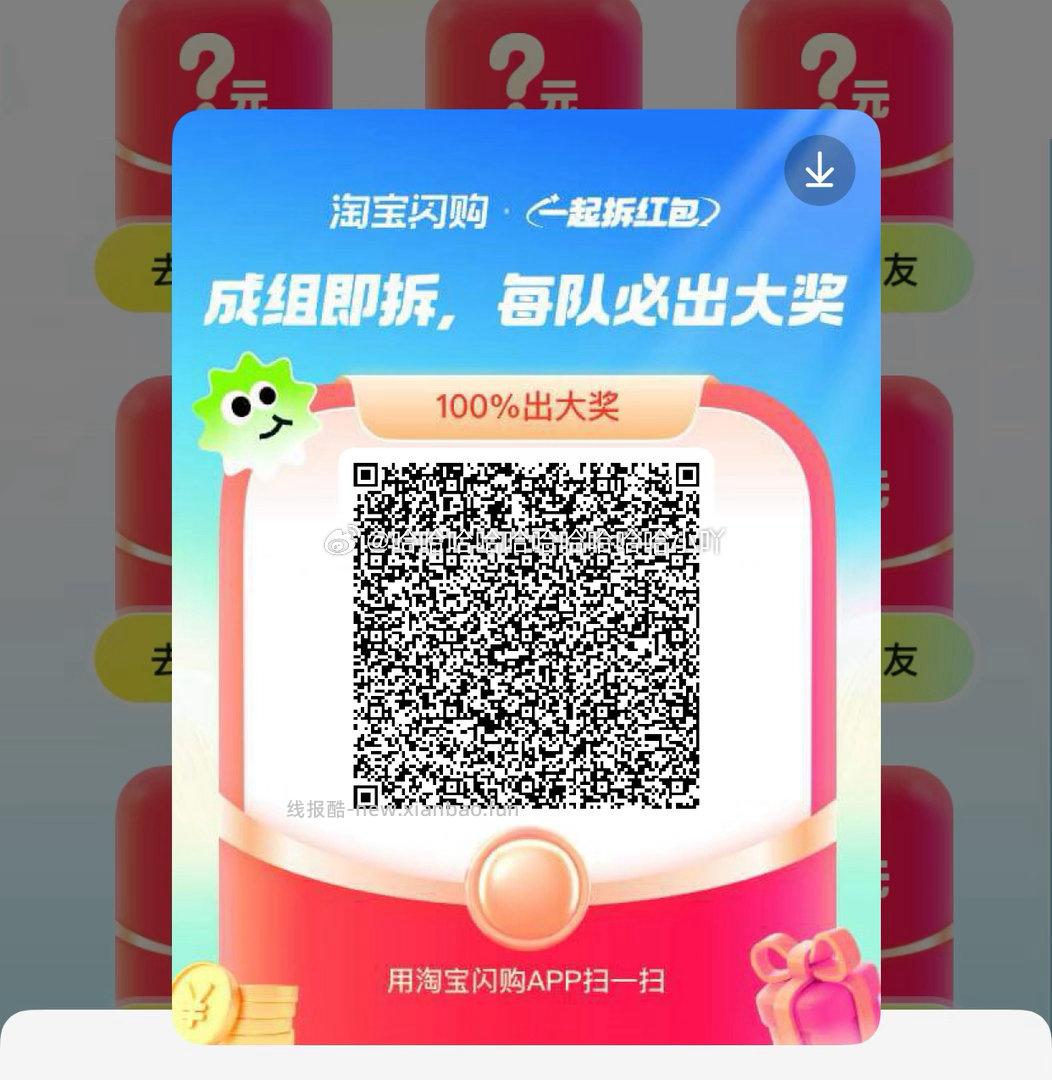Click the xianbao.fun watermark link
The width and height of the screenshot is (1052, 1080).
pos(402,810)
